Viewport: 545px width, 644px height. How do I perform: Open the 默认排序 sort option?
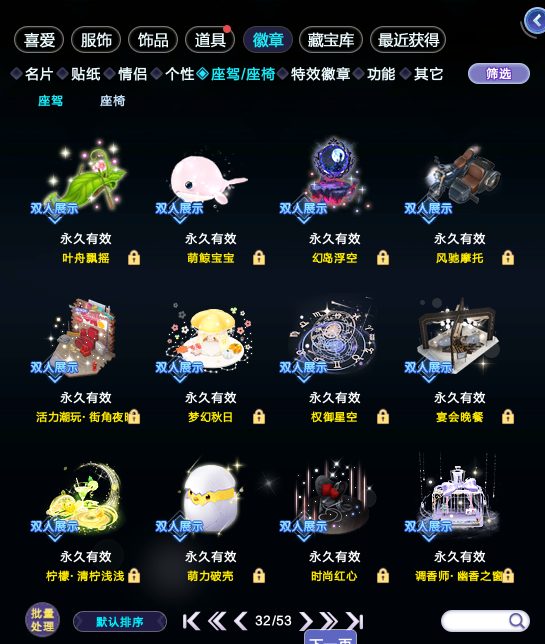tap(120, 621)
